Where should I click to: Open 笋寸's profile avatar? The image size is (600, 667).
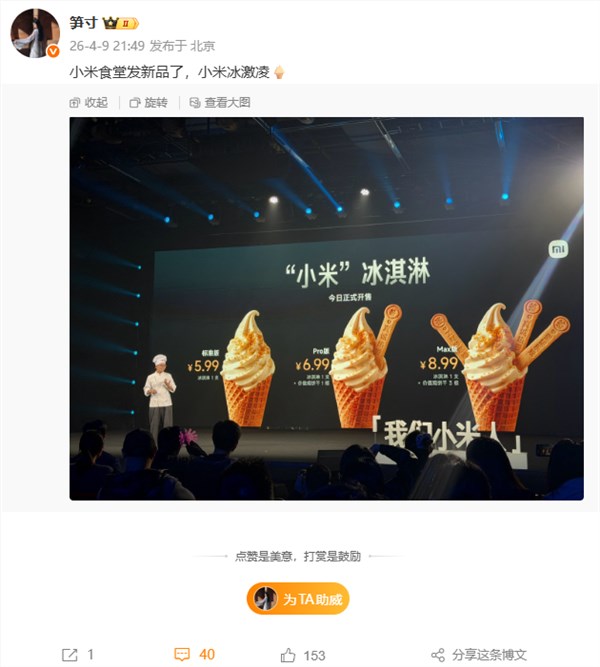click(35, 33)
